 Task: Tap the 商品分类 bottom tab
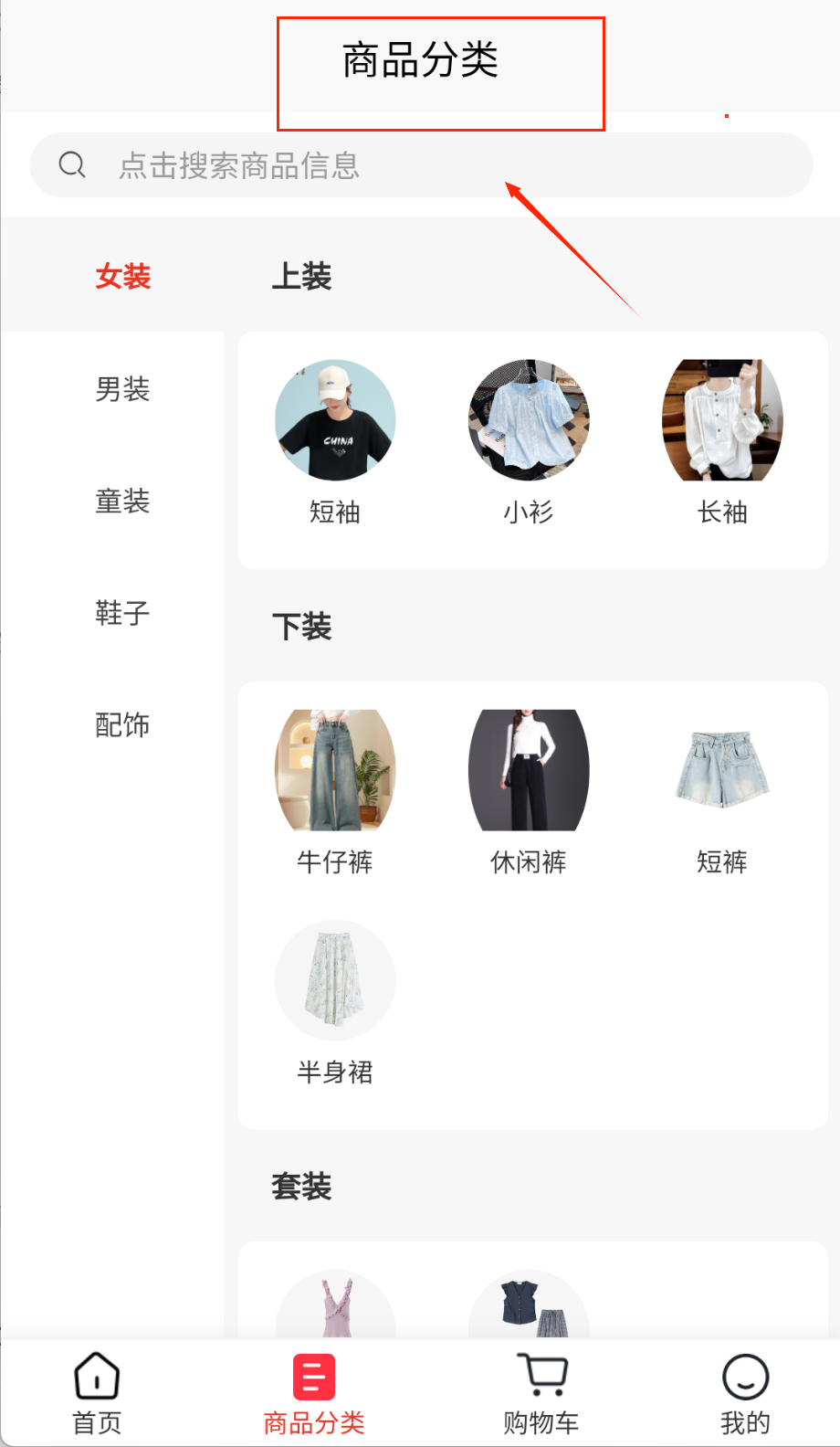pyautogui.click(x=314, y=1394)
